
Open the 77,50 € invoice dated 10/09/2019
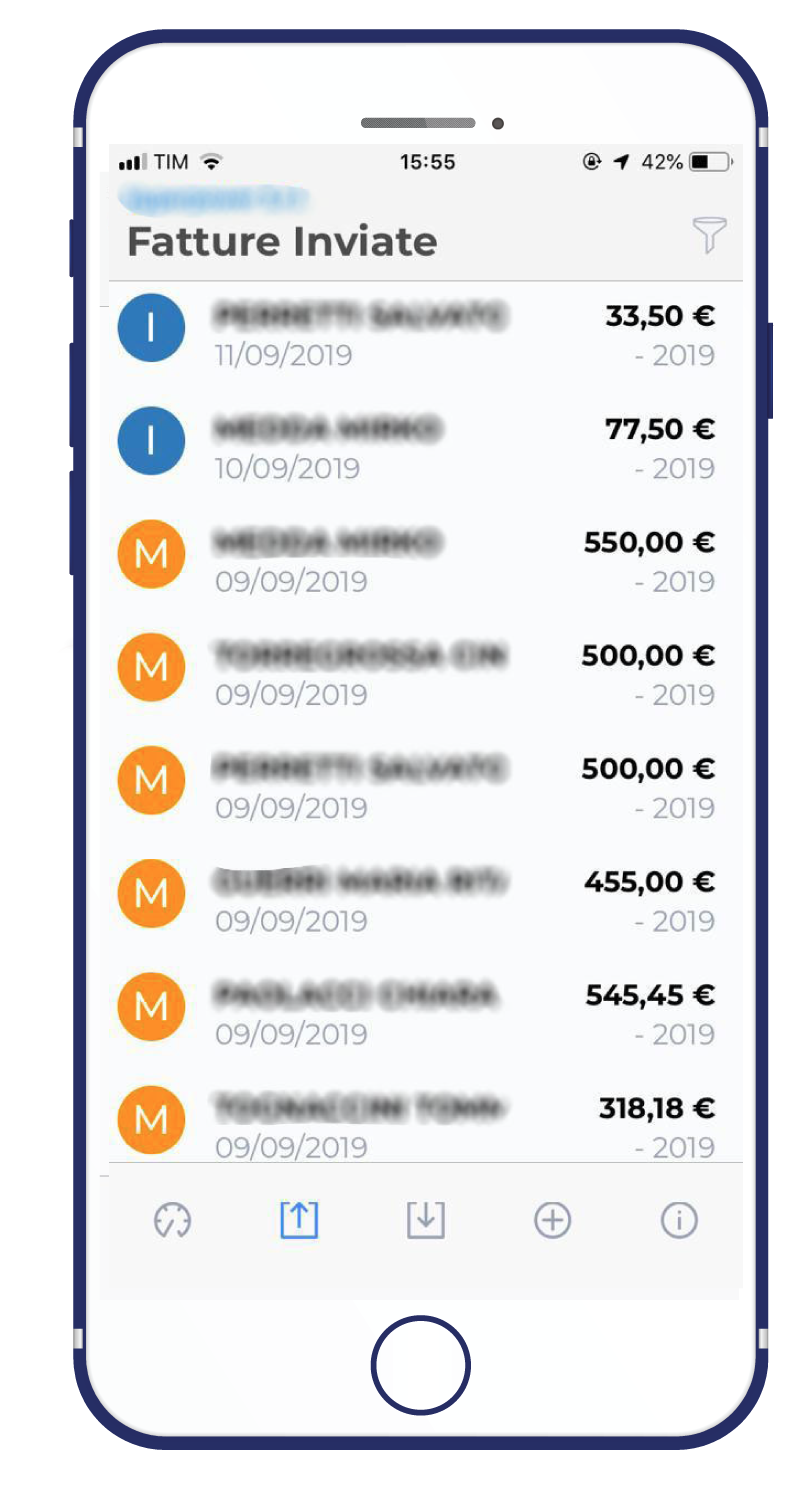425,448
